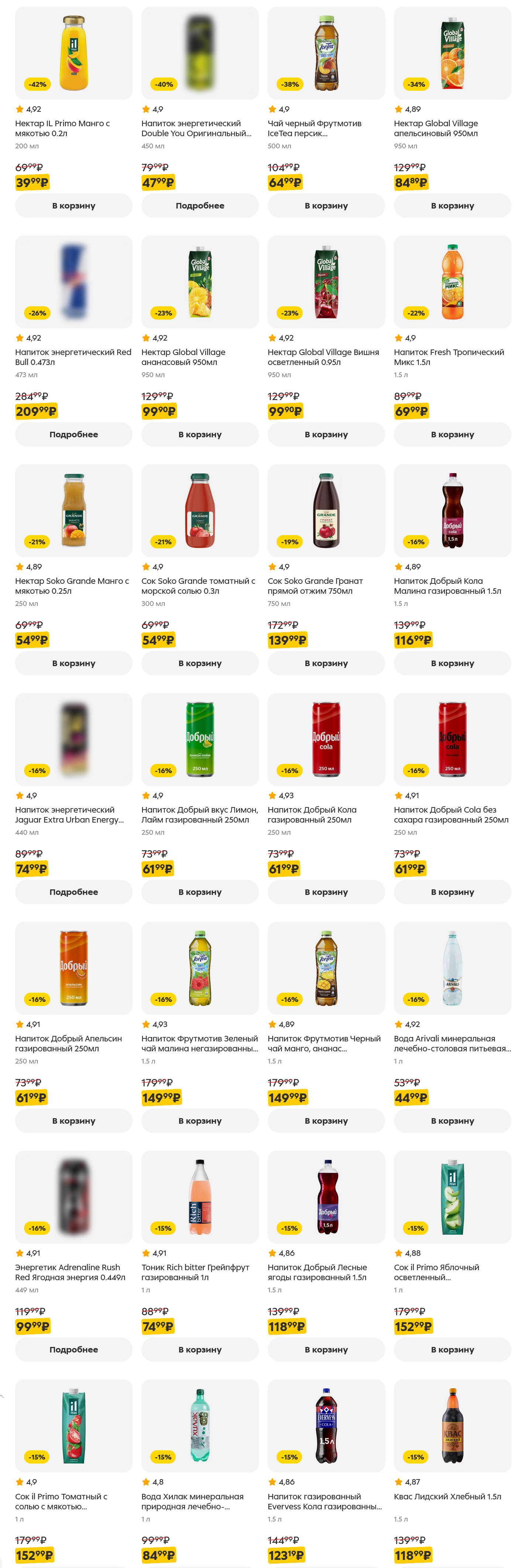See details for Jaguar Extra Urban Energy

[x=73, y=892]
